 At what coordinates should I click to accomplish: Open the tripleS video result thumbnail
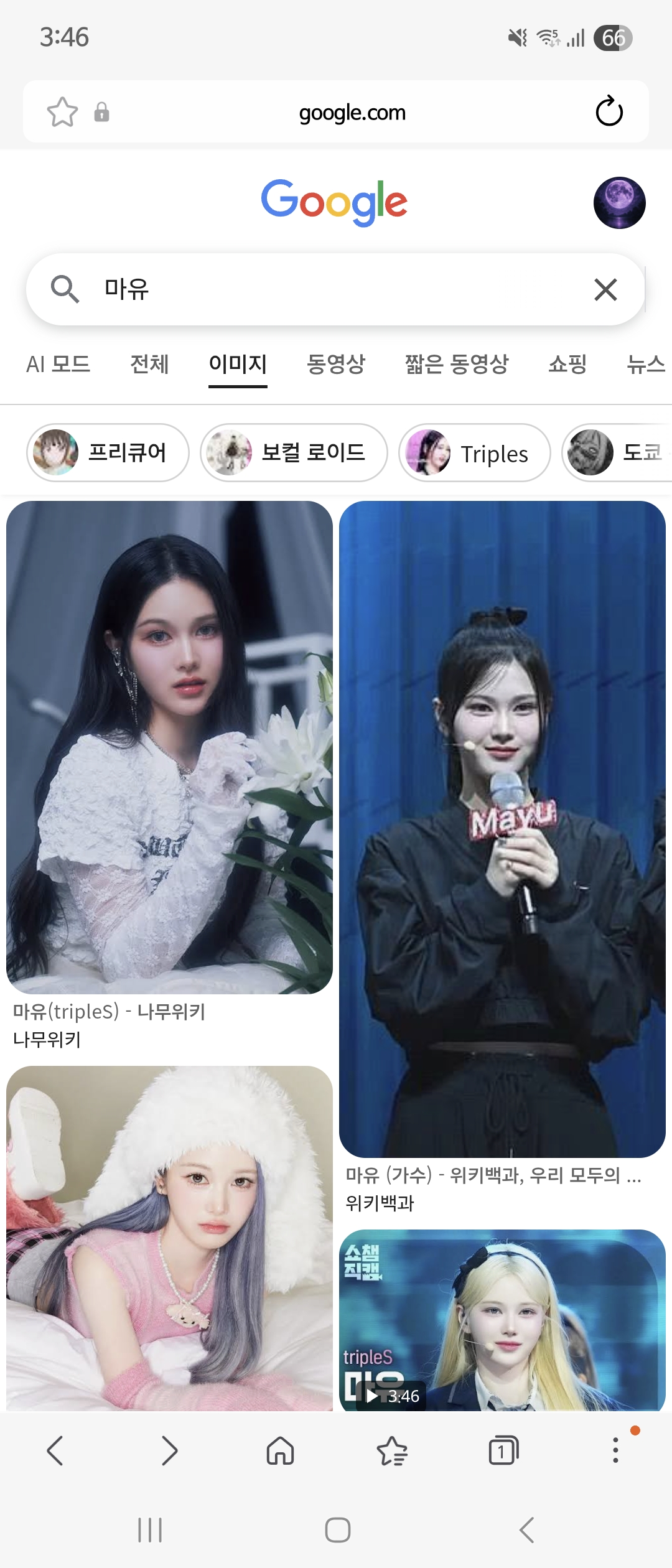pos(502,1319)
